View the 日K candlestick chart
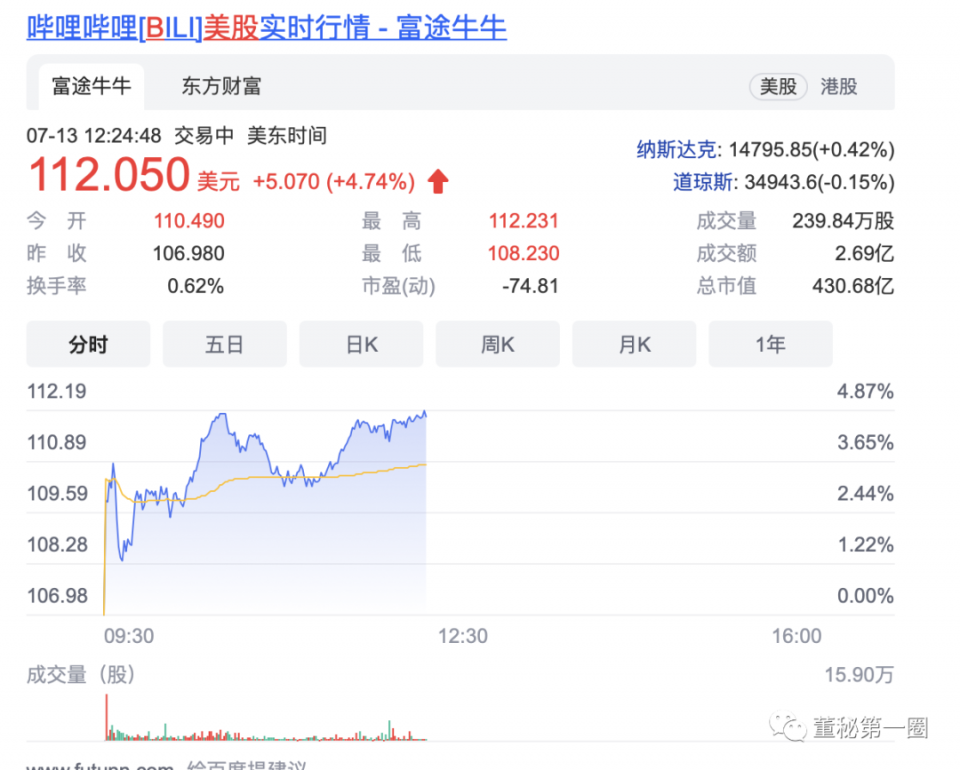Viewport: 960px width, 770px height. click(x=361, y=344)
